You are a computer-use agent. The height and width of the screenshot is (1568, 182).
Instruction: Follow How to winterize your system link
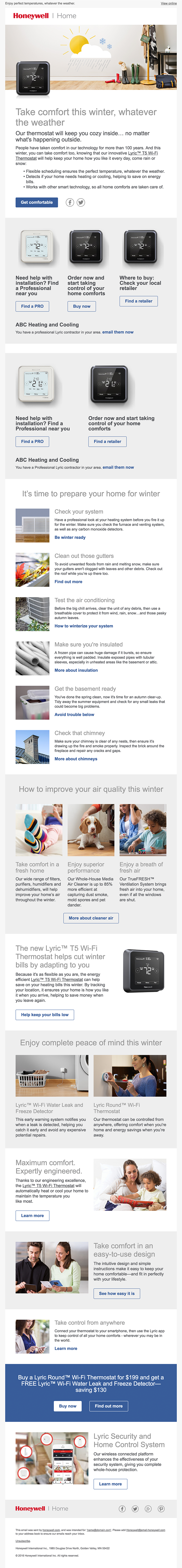(x=83, y=626)
